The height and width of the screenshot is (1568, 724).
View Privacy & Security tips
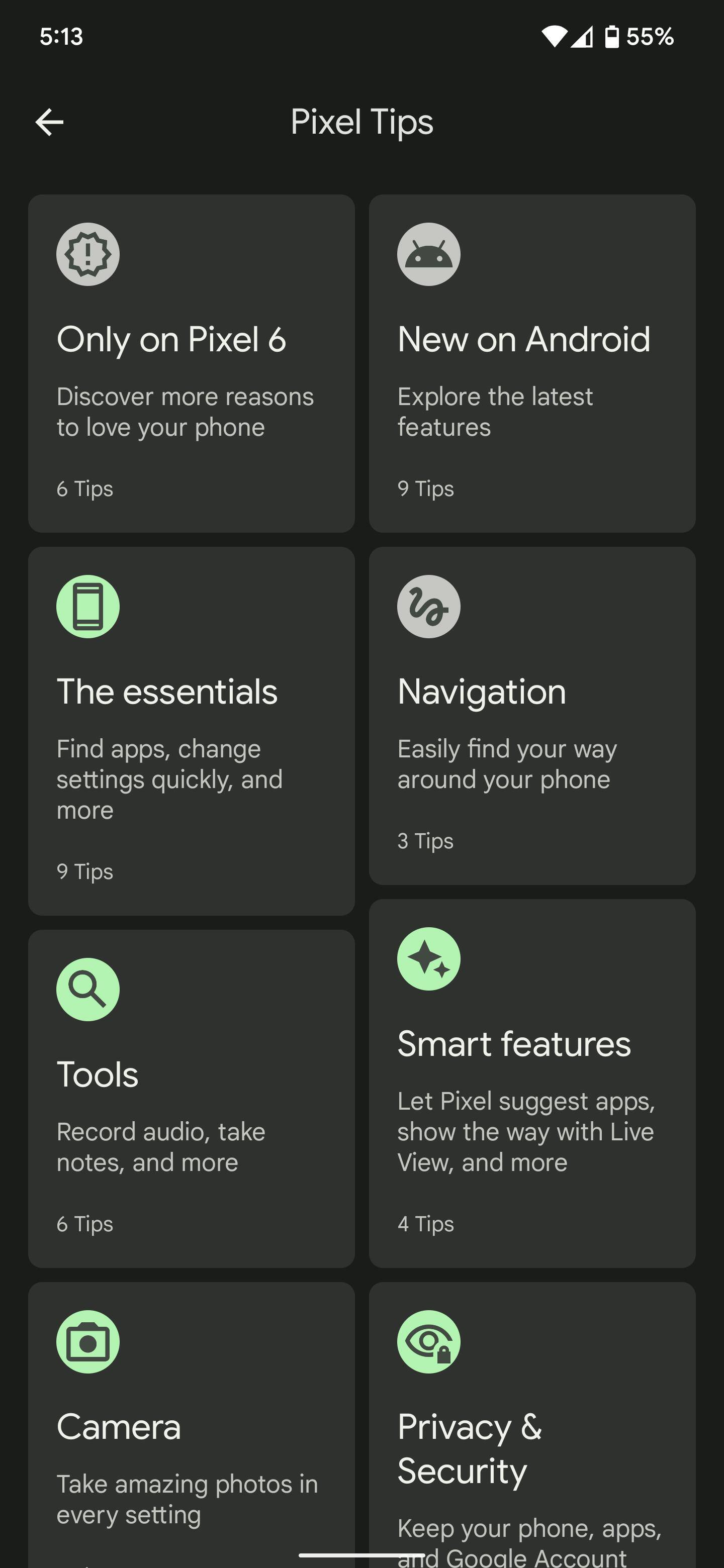coord(531,1424)
